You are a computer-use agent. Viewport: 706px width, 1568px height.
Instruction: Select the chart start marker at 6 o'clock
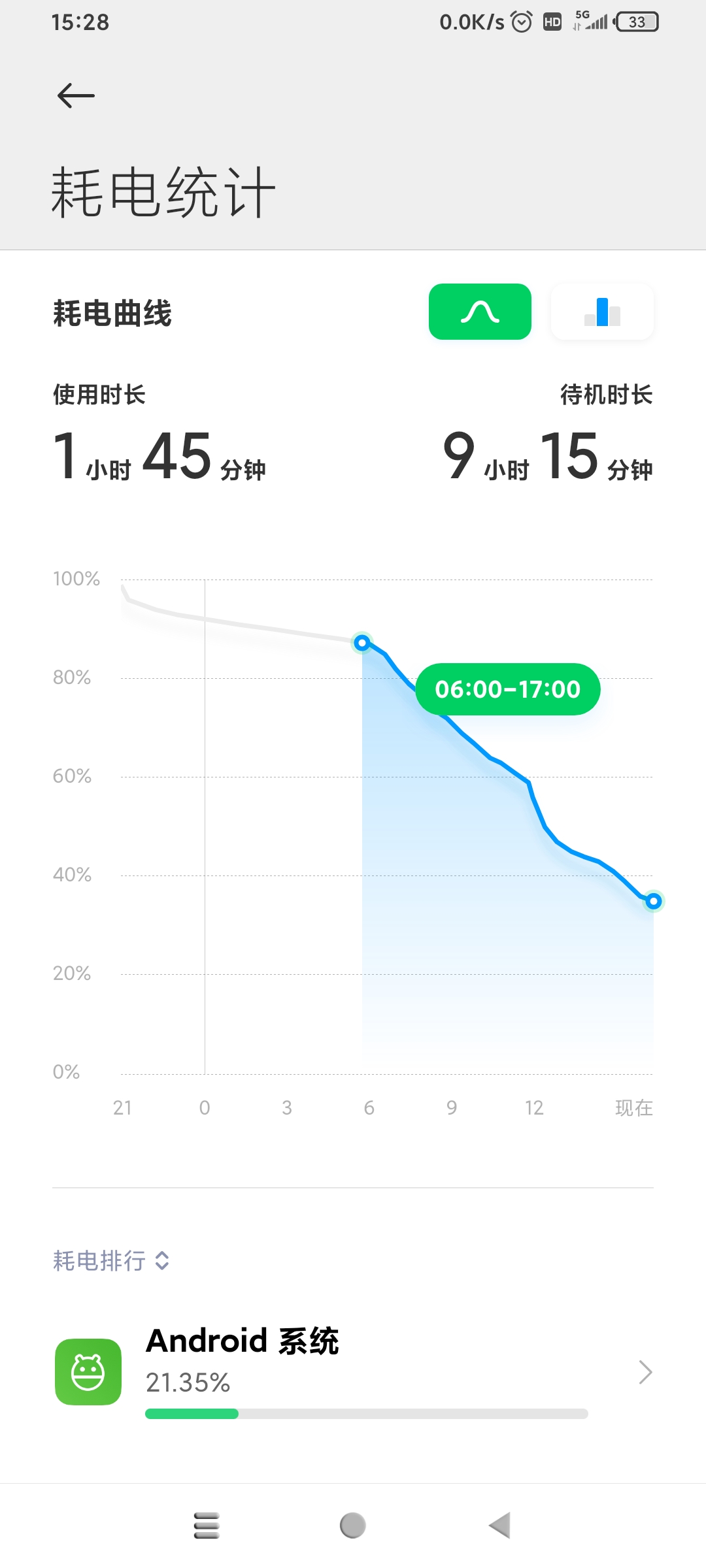pyautogui.click(x=361, y=643)
